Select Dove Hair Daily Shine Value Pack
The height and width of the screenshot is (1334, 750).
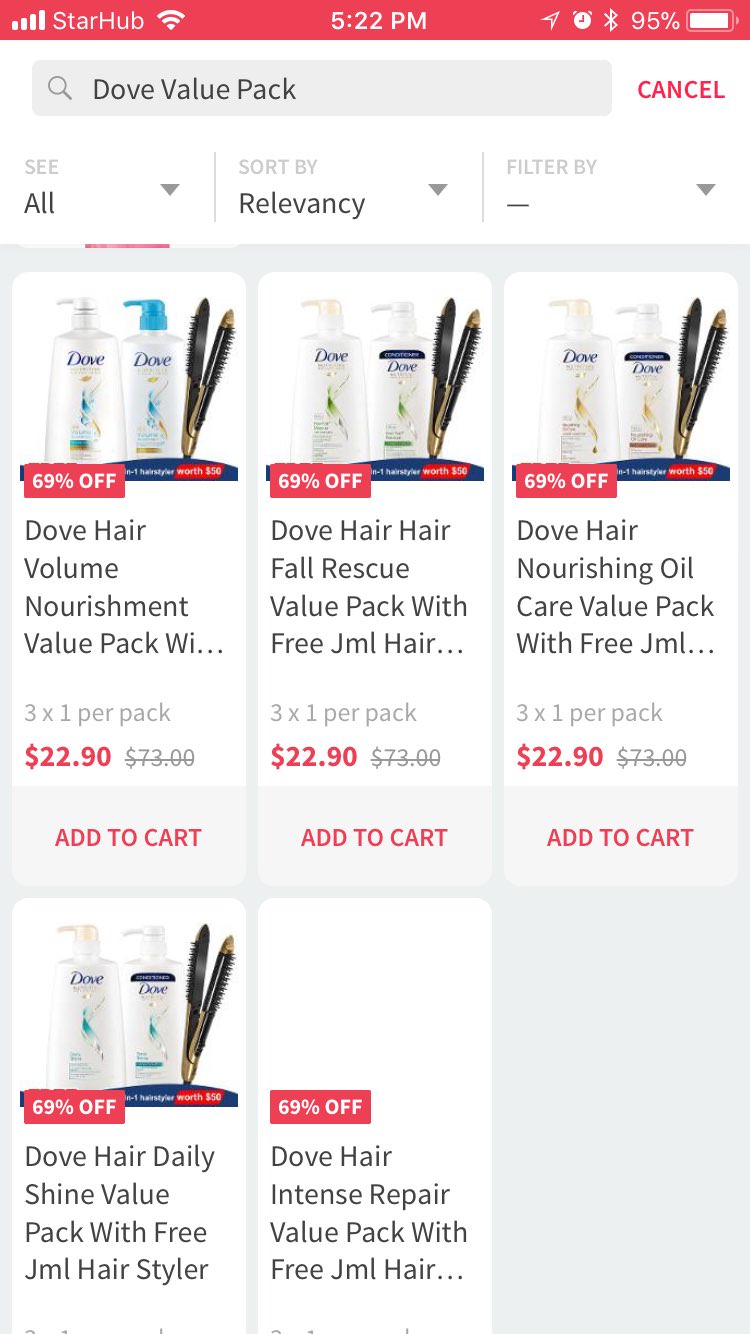[x=128, y=1150]
